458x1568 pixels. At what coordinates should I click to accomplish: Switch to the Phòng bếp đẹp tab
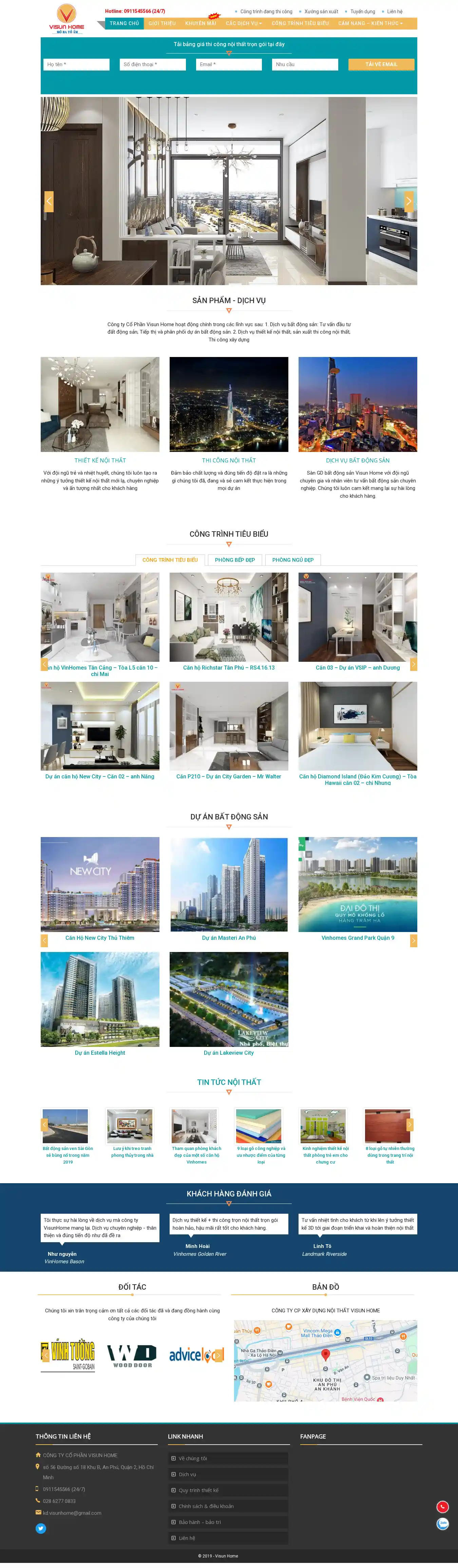pyautogui.click(x=234, y=560)
